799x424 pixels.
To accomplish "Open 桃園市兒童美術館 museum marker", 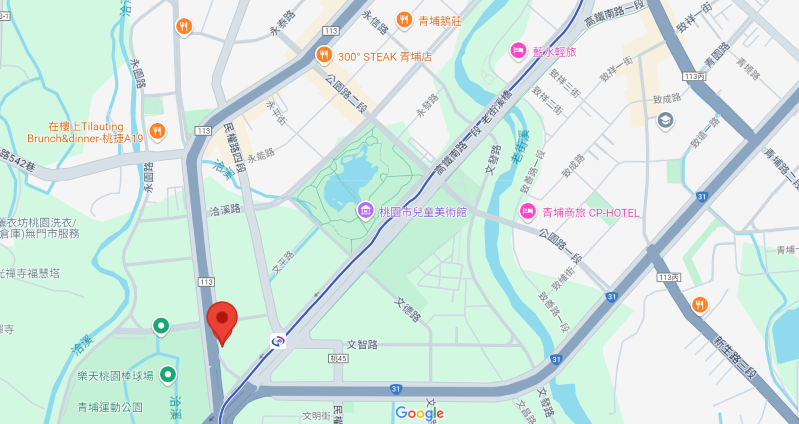I will (365, 211).
